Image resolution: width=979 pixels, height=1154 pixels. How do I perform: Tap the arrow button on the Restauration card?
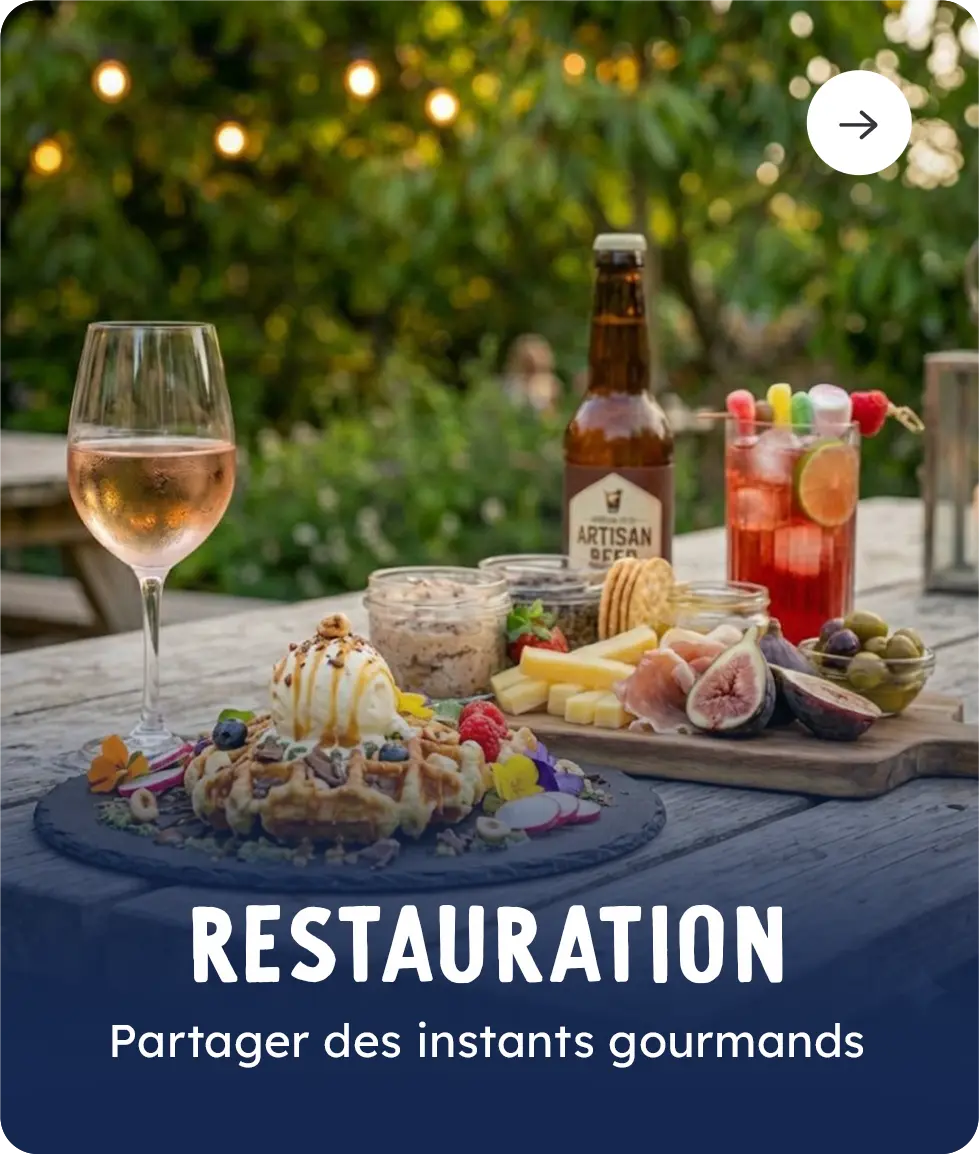(858, 124)
